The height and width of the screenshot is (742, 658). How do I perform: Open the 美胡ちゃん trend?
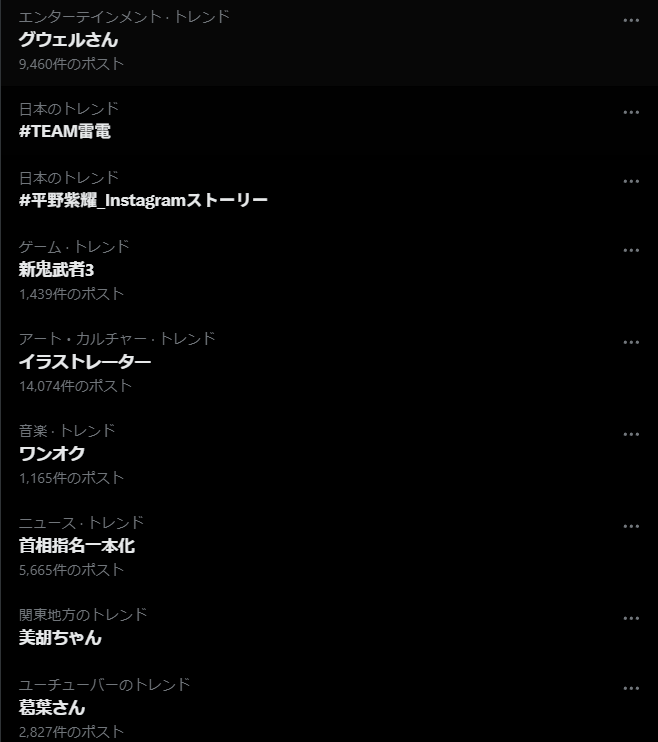pos(60,637)
